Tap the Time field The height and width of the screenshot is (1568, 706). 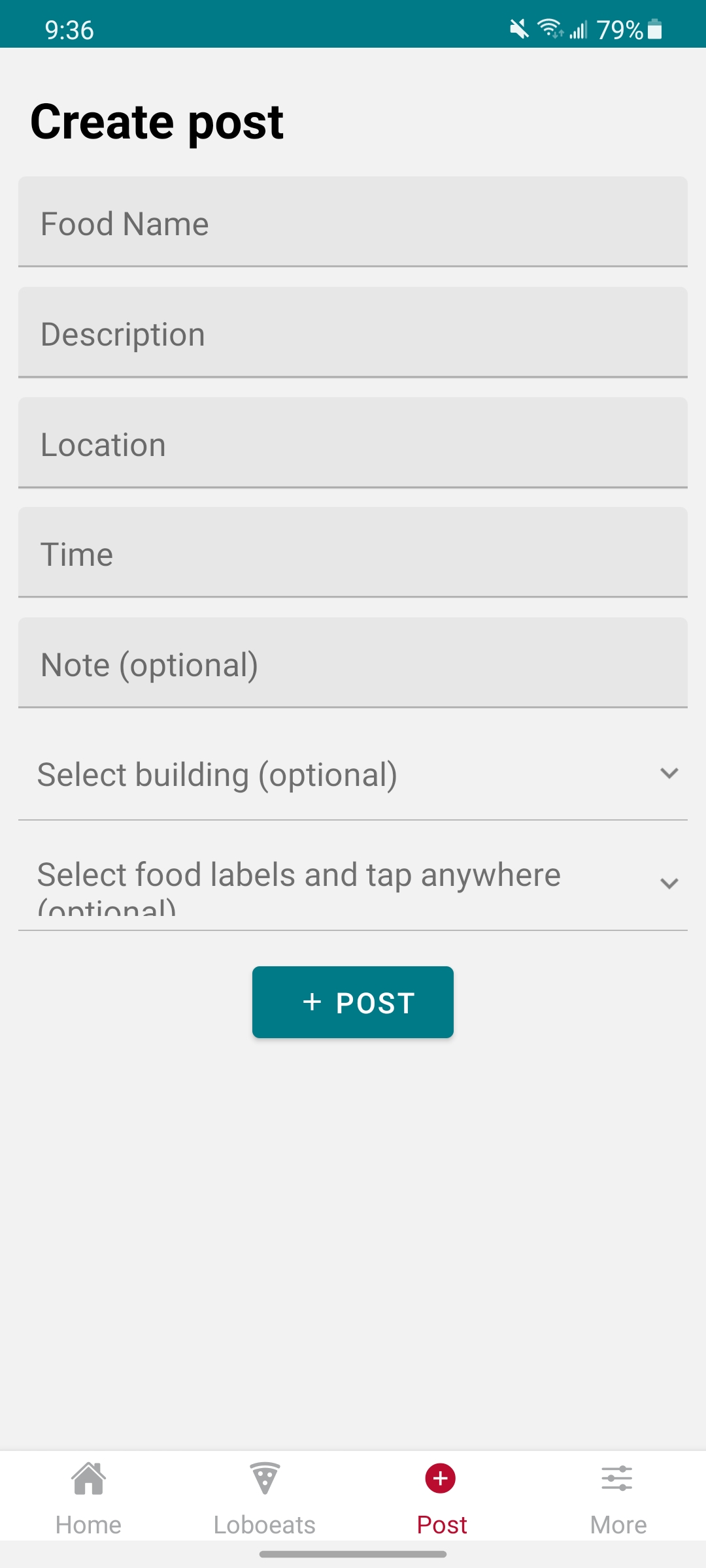[x=353, y=552]
